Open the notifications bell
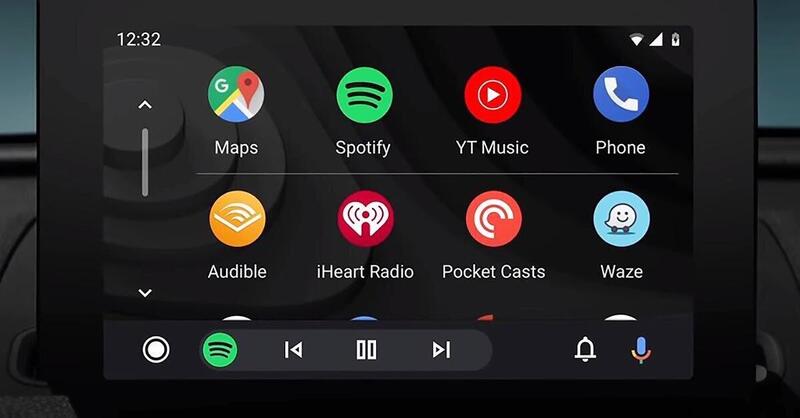The image size is (800, 418). tap(585, 350)
